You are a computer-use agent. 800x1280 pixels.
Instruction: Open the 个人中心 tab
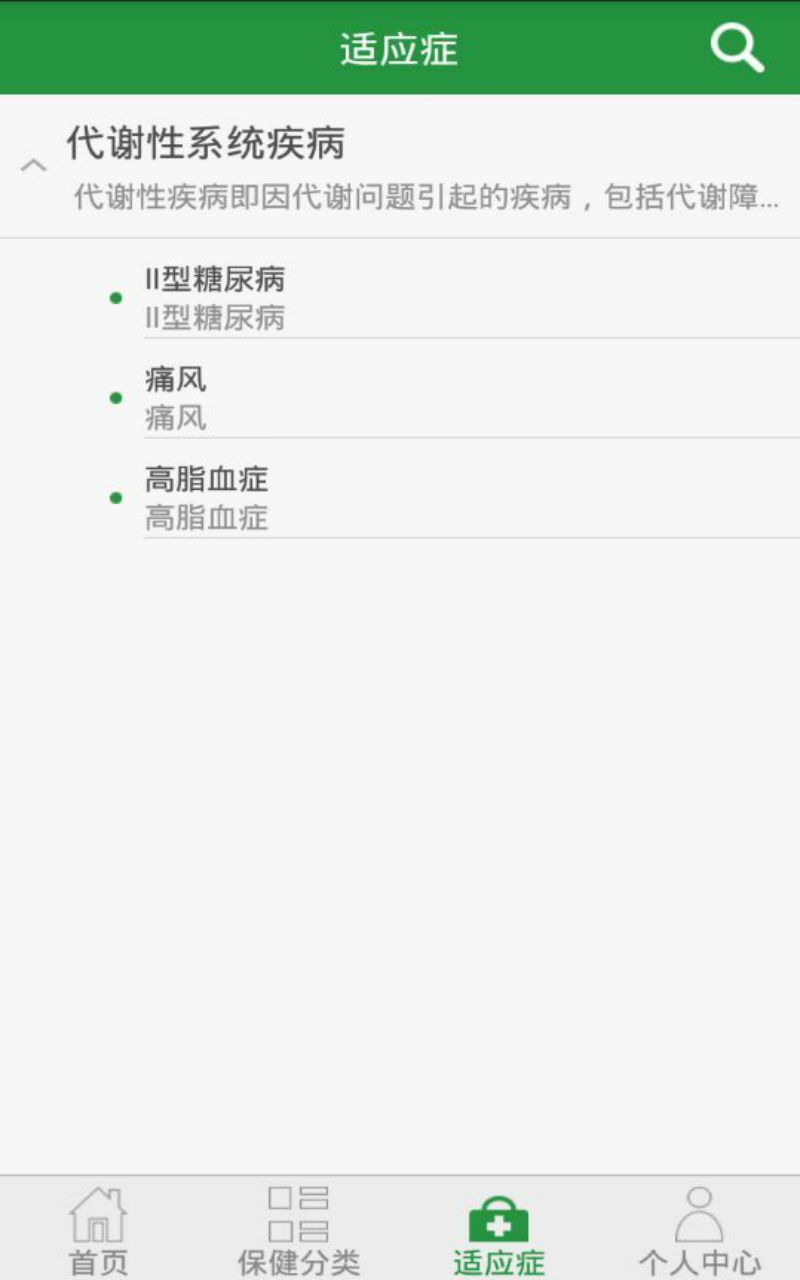[699, 1230]
